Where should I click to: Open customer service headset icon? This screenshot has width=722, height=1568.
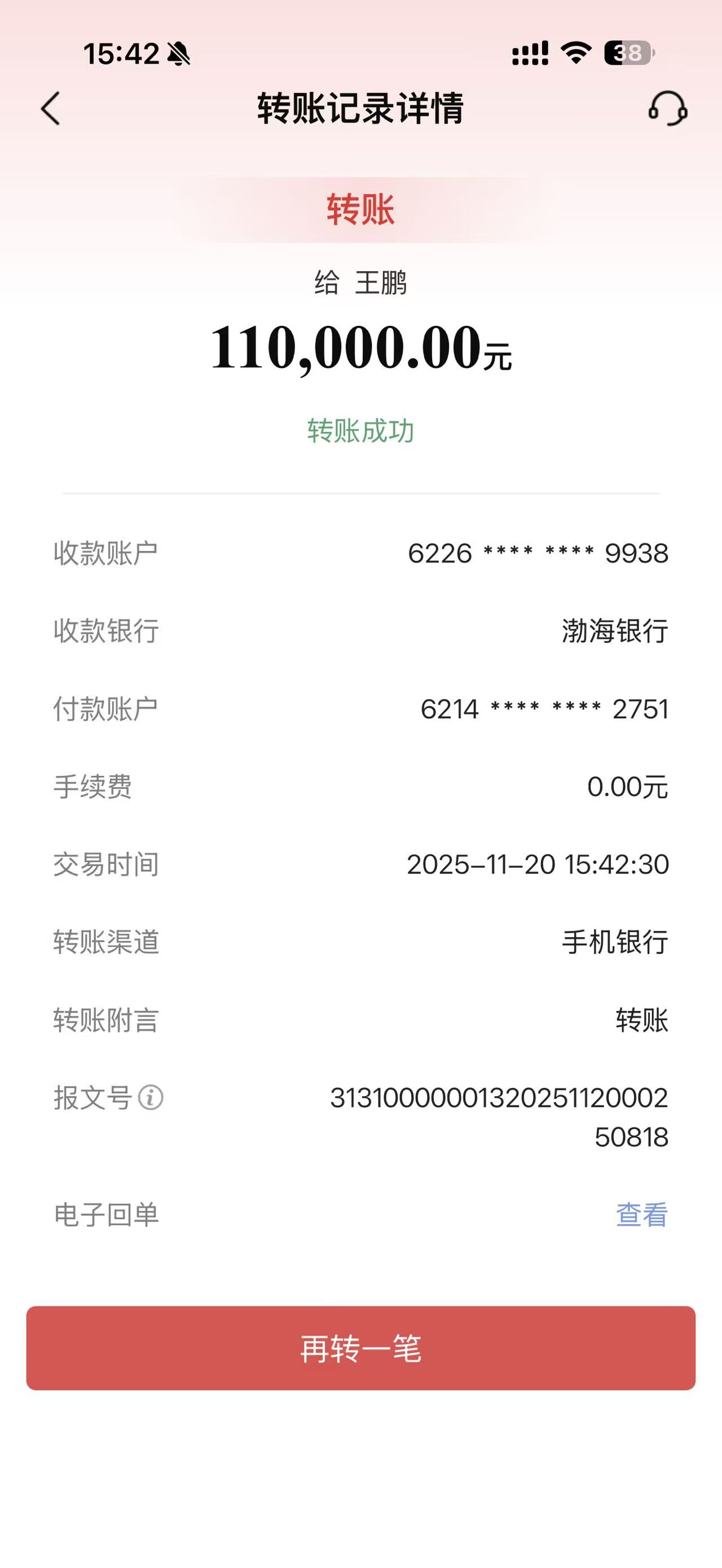(668, 109)
